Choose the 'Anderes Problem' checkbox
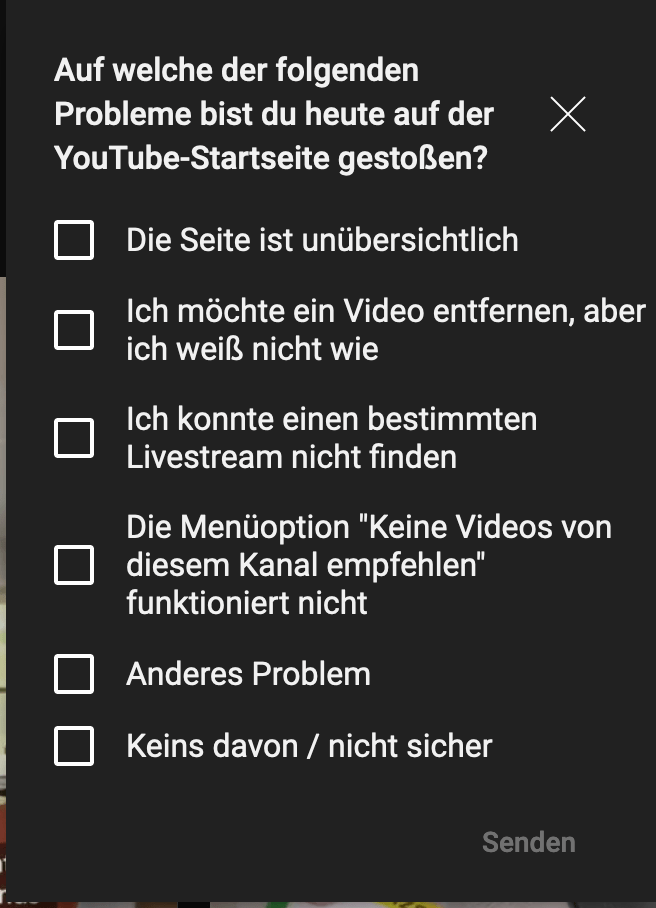The height and width of the screenshot is (908, 656). (x=74, y=674)
